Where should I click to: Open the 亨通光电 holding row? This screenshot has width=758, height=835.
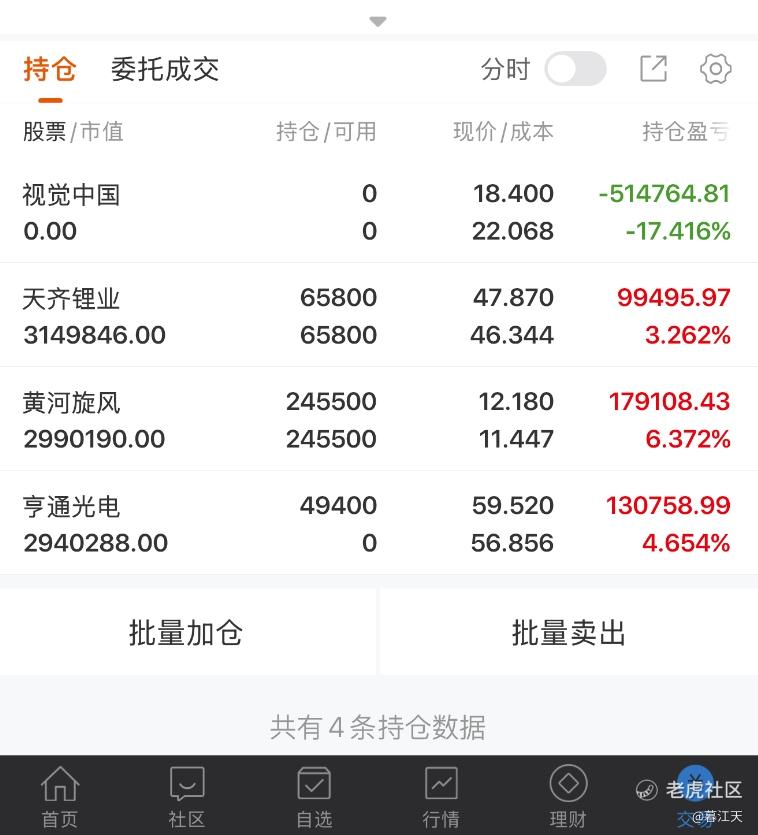pyautogui.click(x=379, y=523)
